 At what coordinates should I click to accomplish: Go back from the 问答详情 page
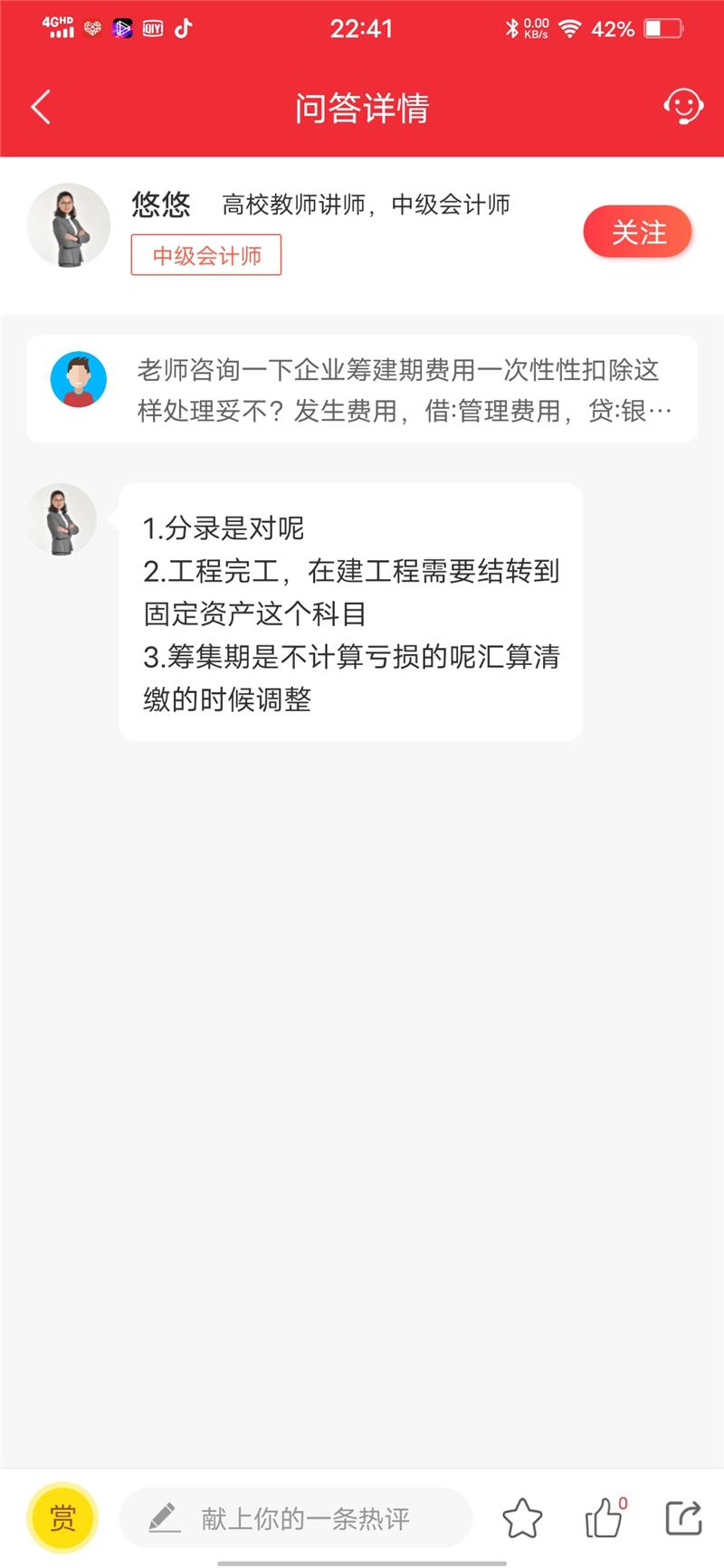41,108
